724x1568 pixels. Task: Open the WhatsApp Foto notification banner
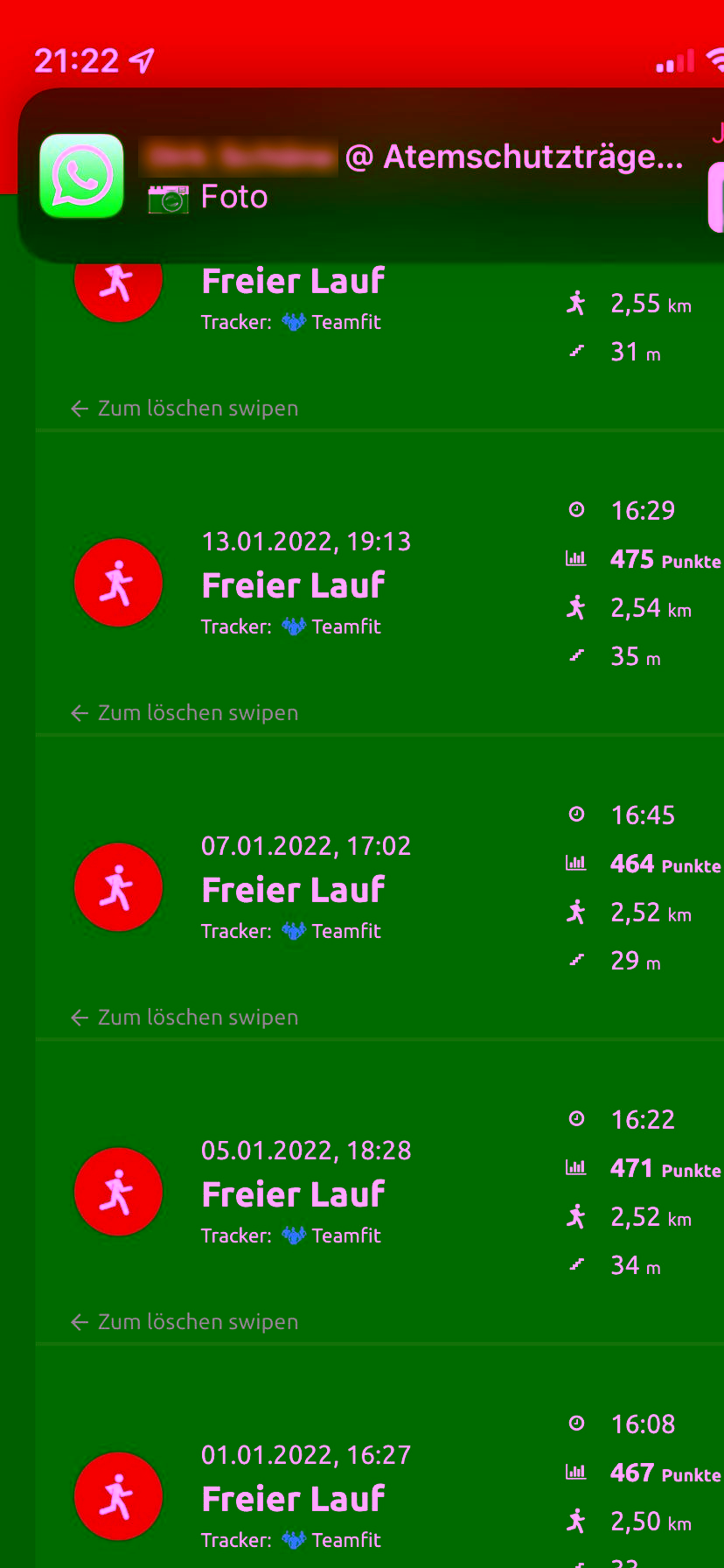(x=367, y=175)
